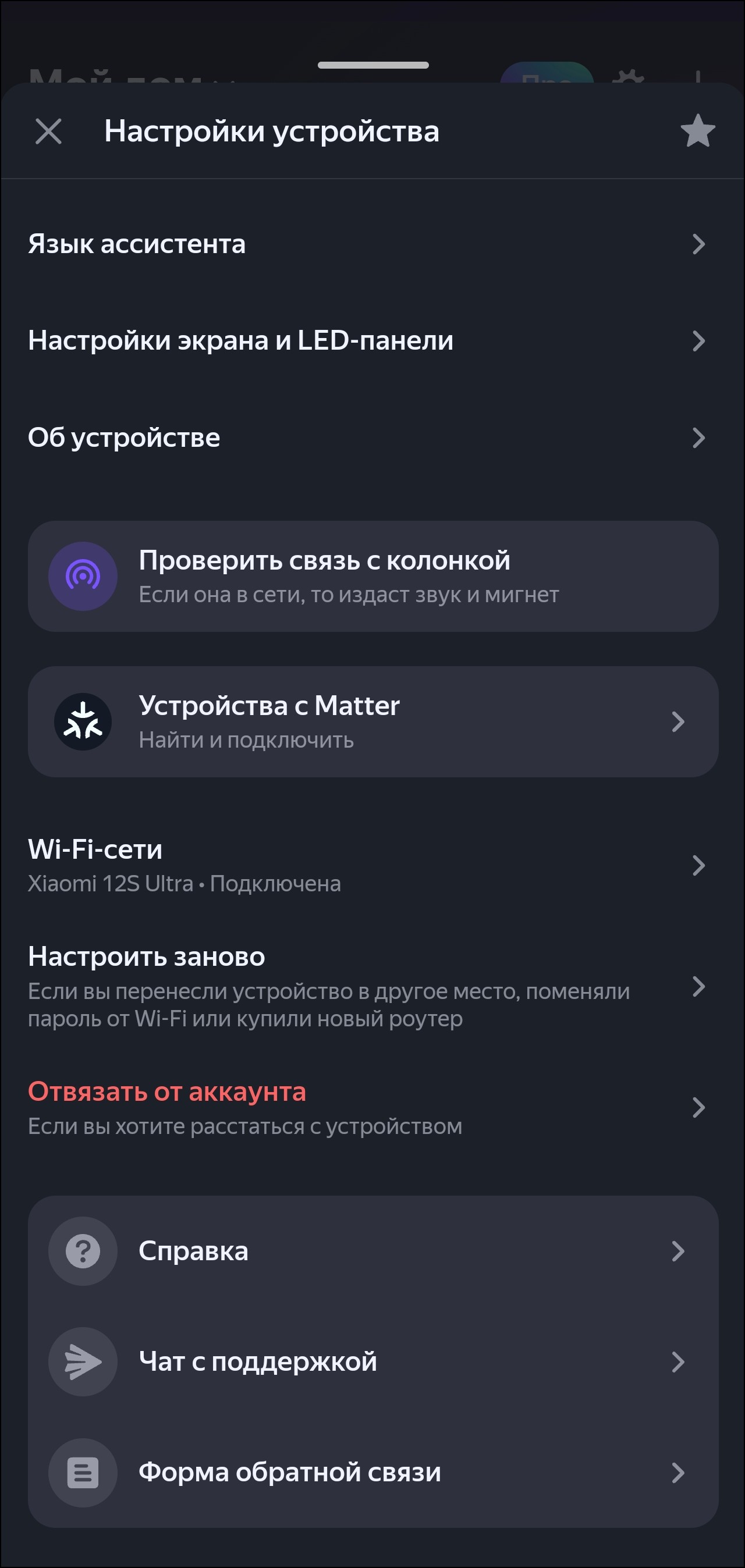Close the device settings sheet
The width and height of the screenshot is (745, 1568).
point(49,131)
